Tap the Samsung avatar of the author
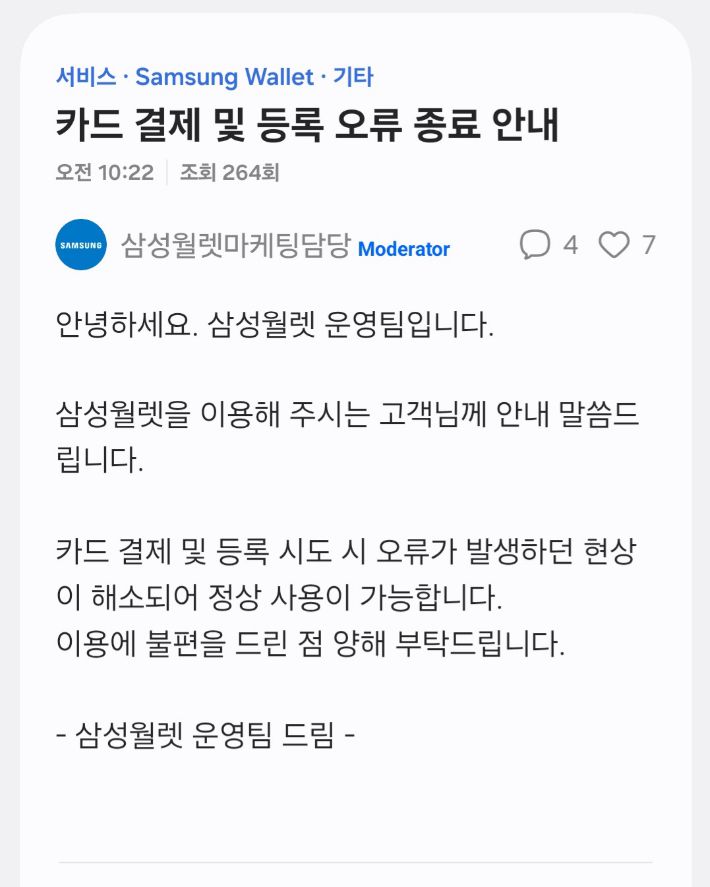The image size is (710, 887). (x=81, y=245)
